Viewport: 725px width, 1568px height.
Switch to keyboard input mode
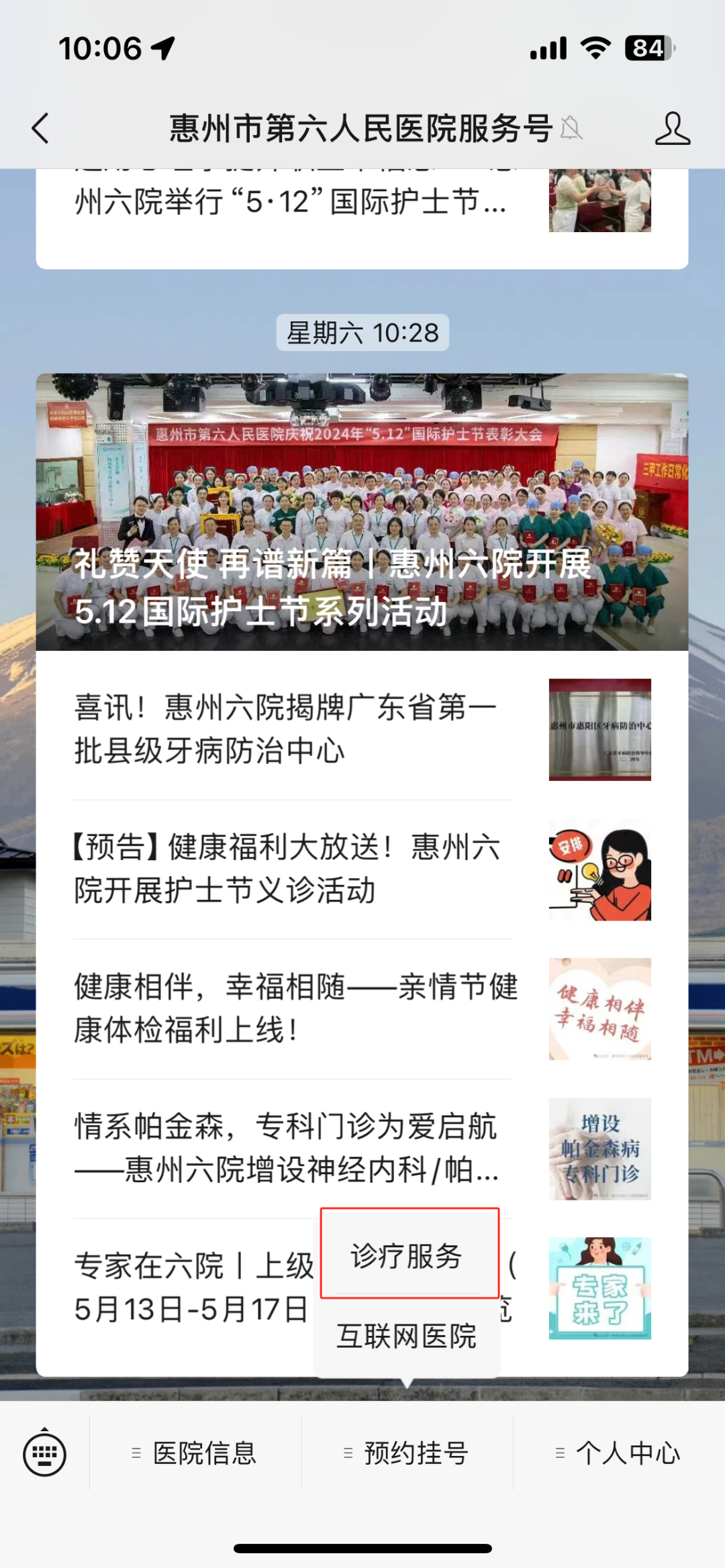pyautogui.click(x=44, y=1453)
